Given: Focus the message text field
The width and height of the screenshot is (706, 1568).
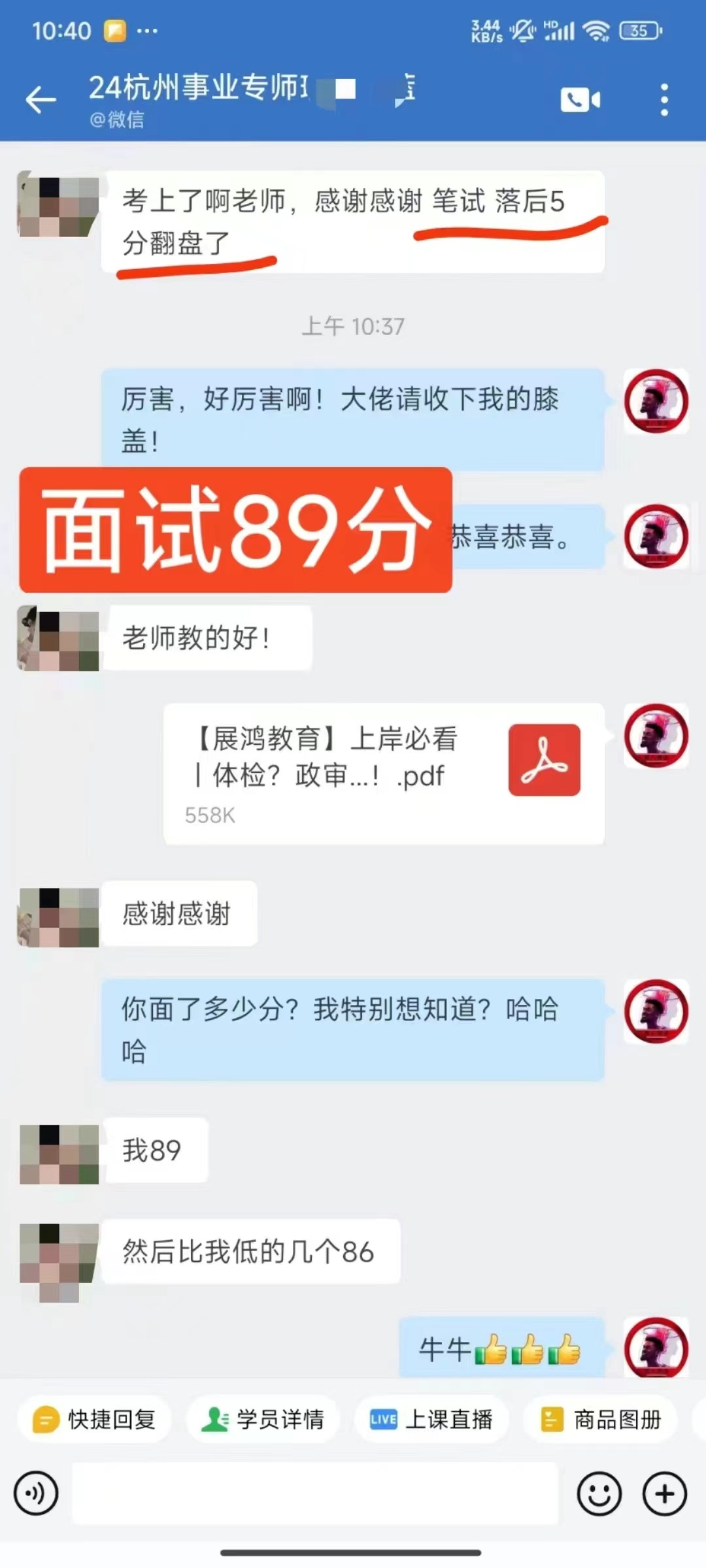Looking at the screenshot, I should tap(315, 1494).
